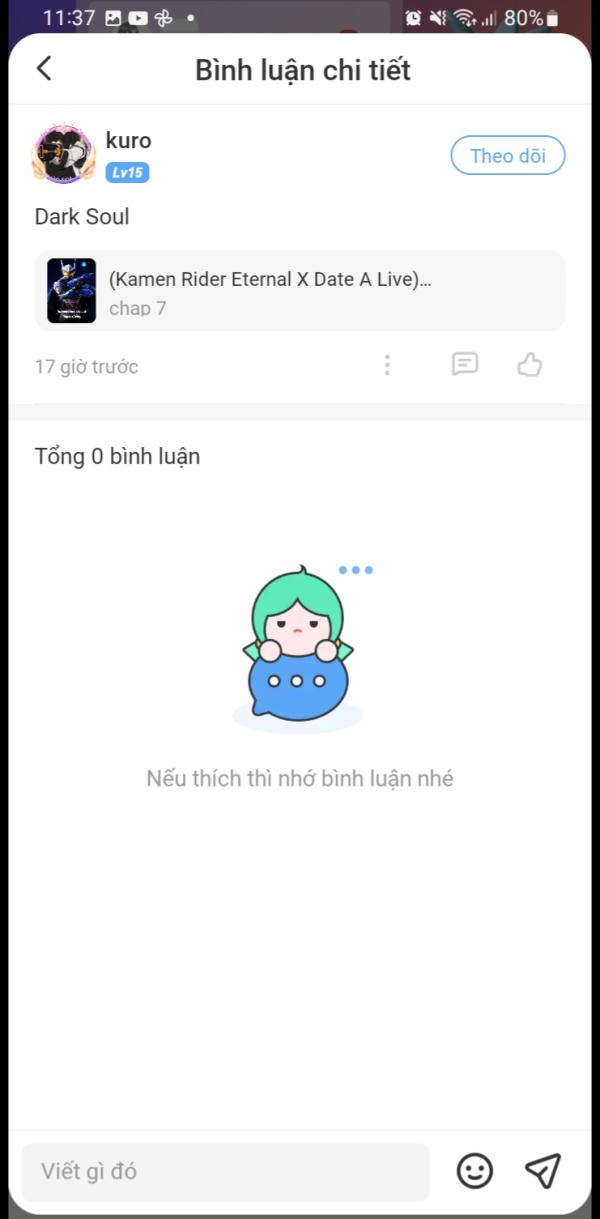Screen dimensions: 600x1219
Task: Like kuro's Dark Soul comment
Action: coord(530,365)
